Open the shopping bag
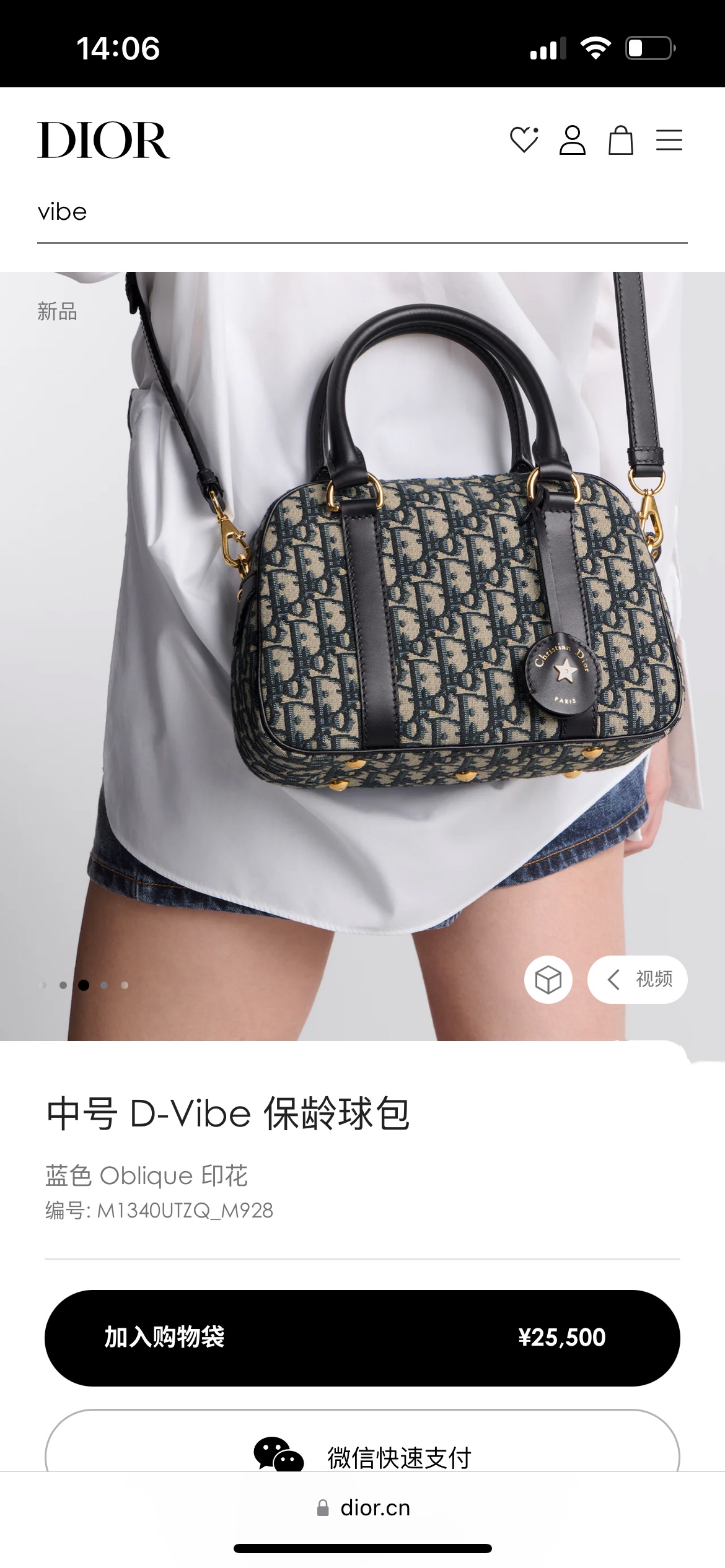This screenshot has width=725, height=1568. [x=620, y=140]
